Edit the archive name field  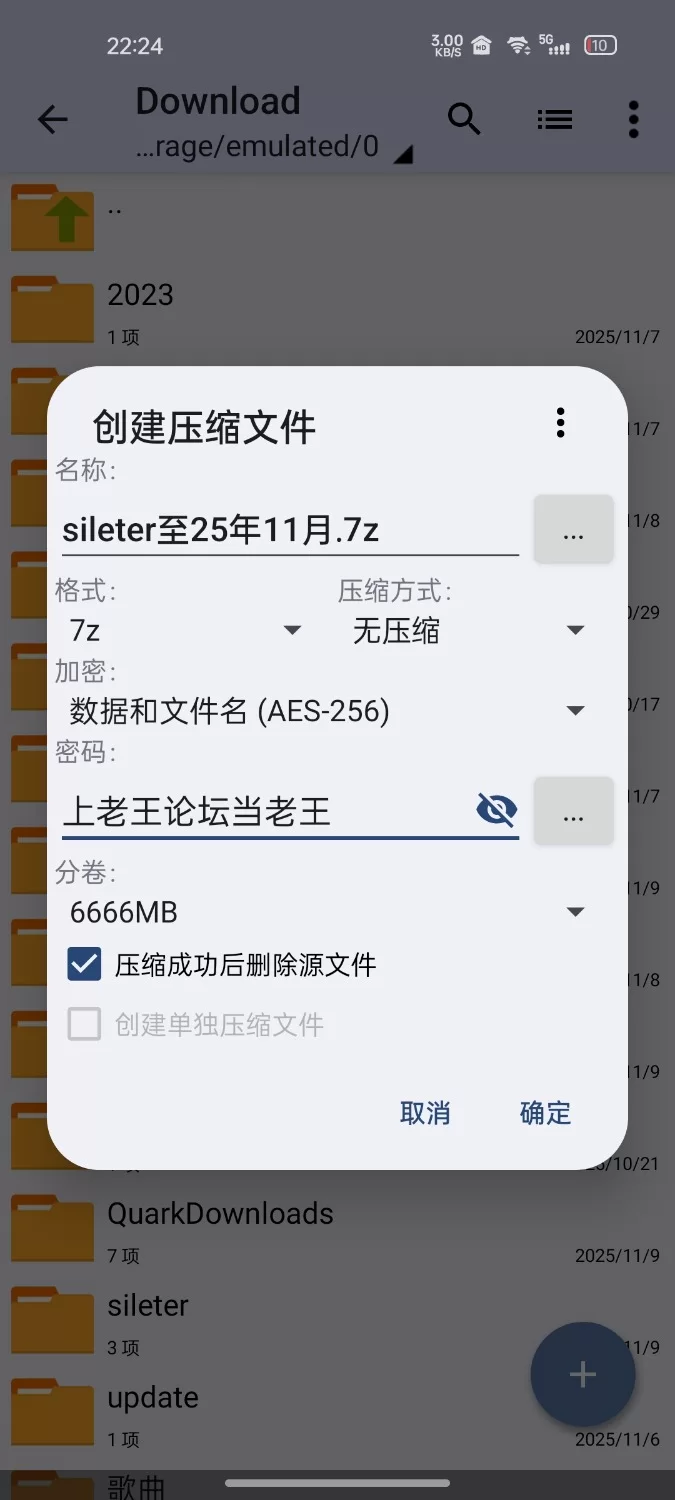click(288, 530)
